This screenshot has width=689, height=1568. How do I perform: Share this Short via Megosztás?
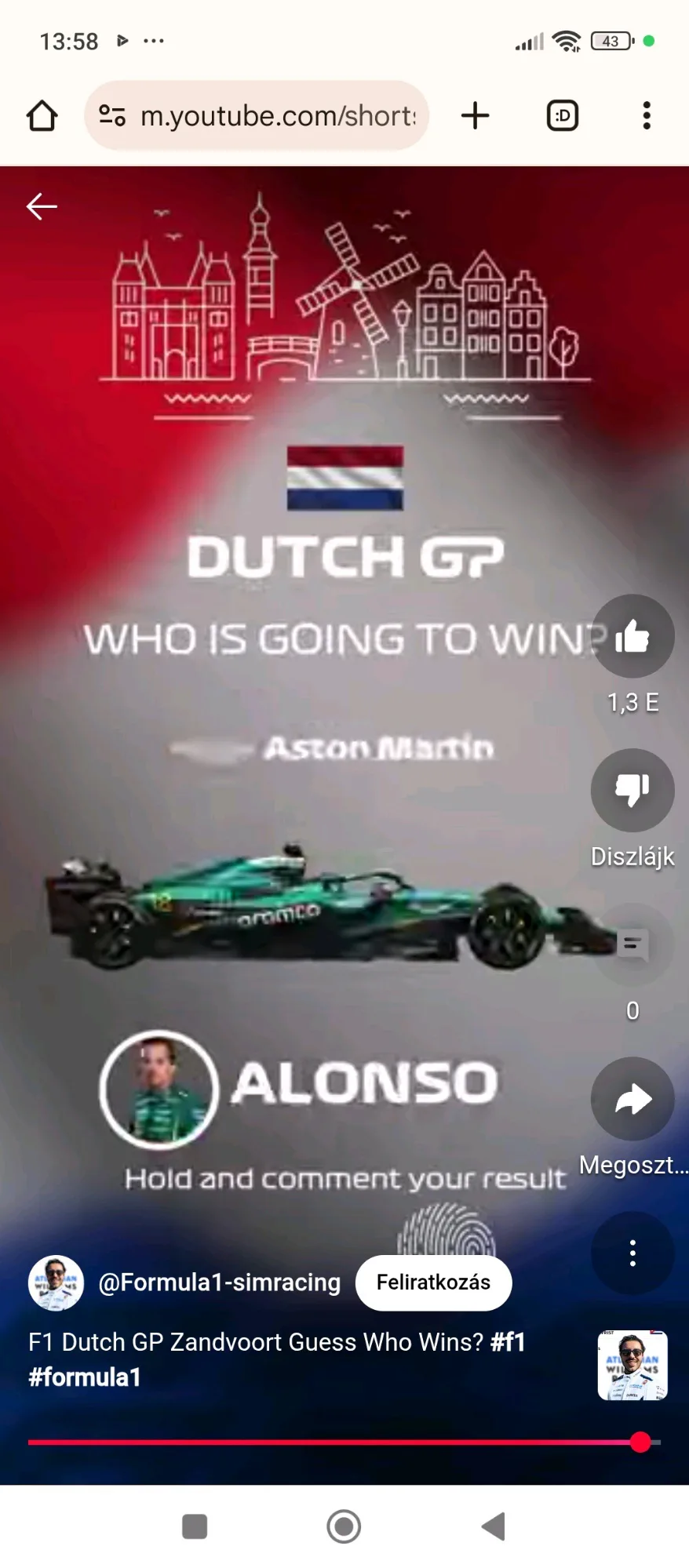point(632,1099)
